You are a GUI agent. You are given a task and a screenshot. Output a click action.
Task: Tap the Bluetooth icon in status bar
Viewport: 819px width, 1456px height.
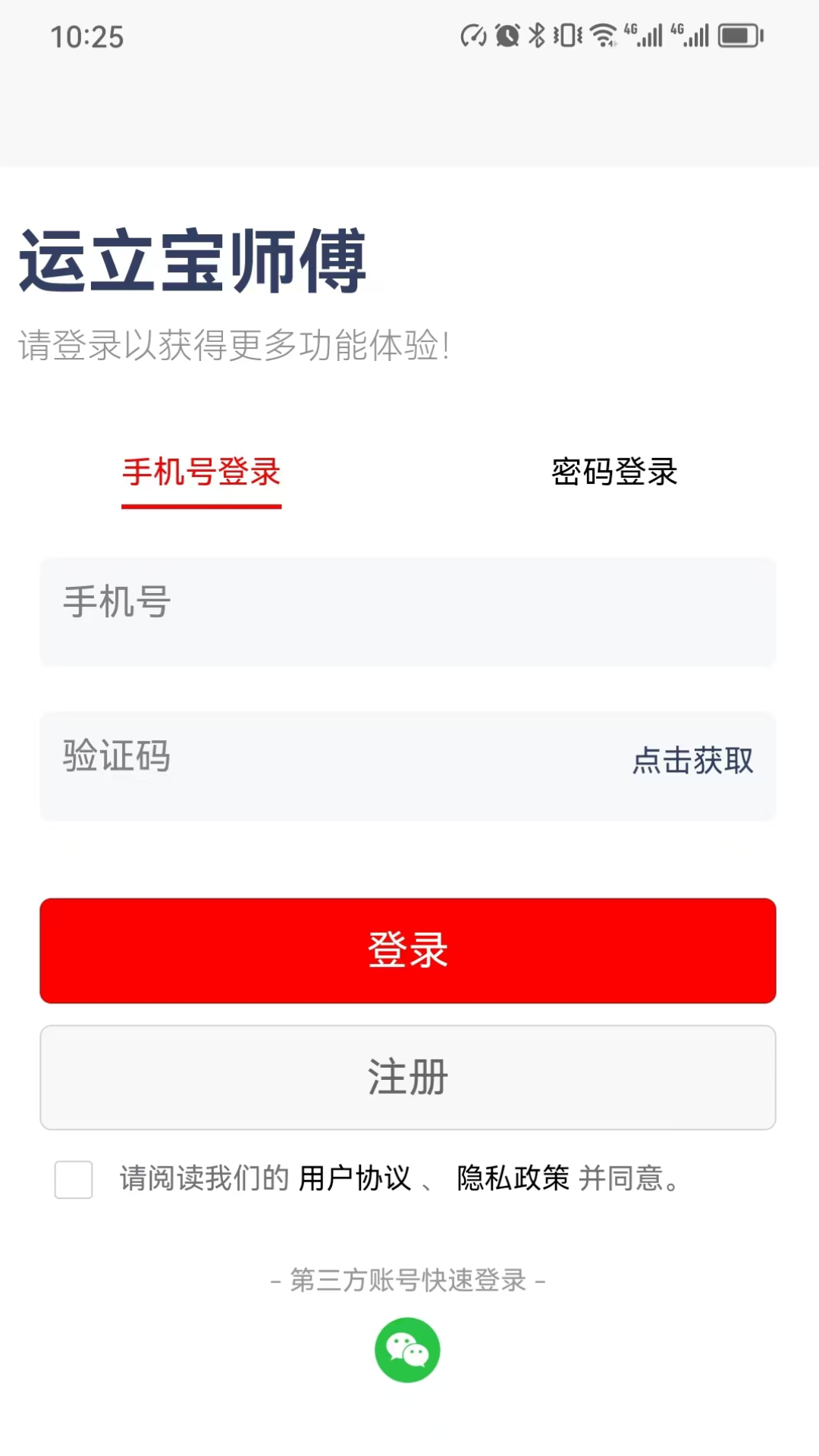(x=536, y=34)
